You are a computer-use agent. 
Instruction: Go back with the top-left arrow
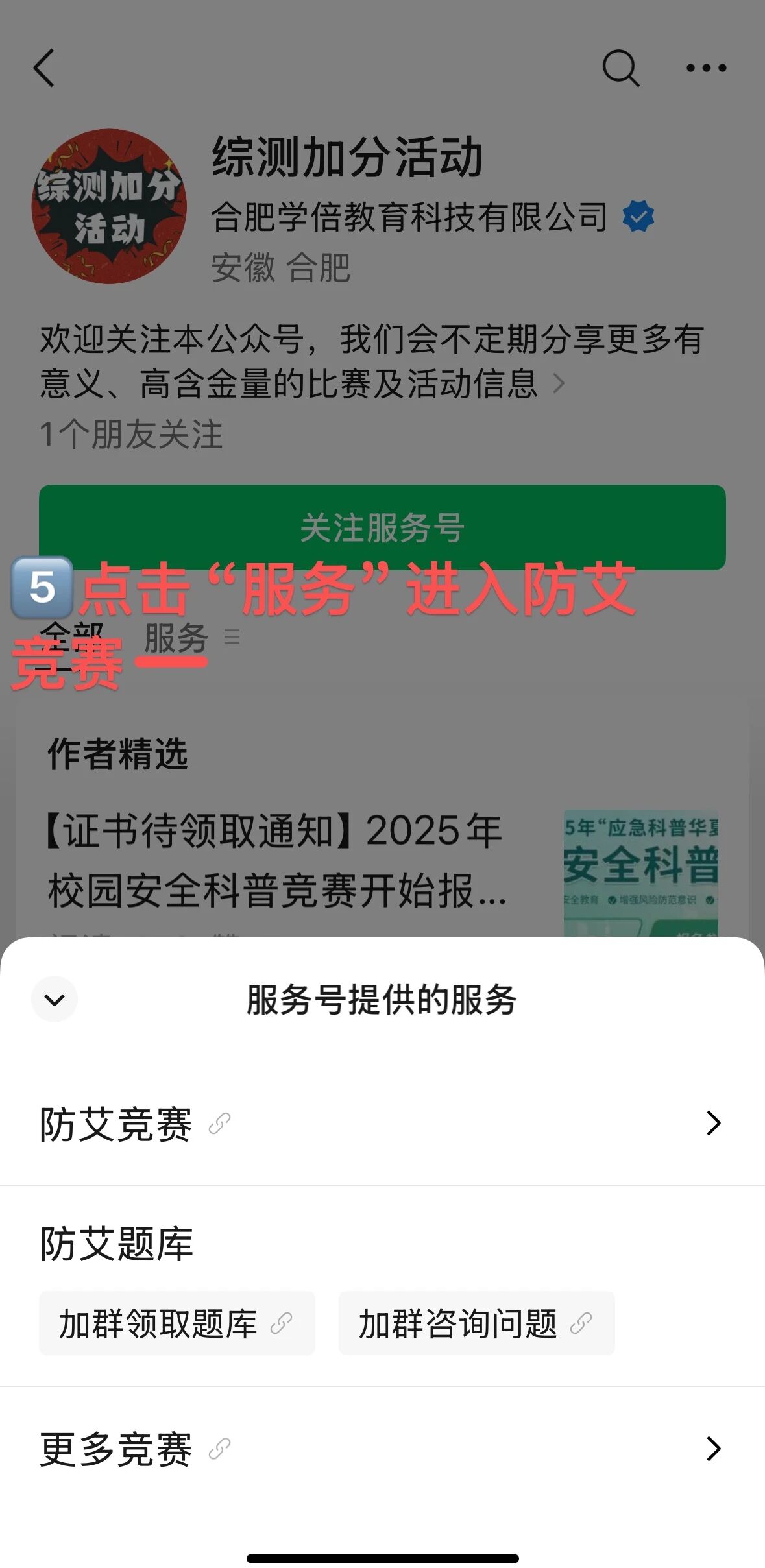click(x=44, y=68)
